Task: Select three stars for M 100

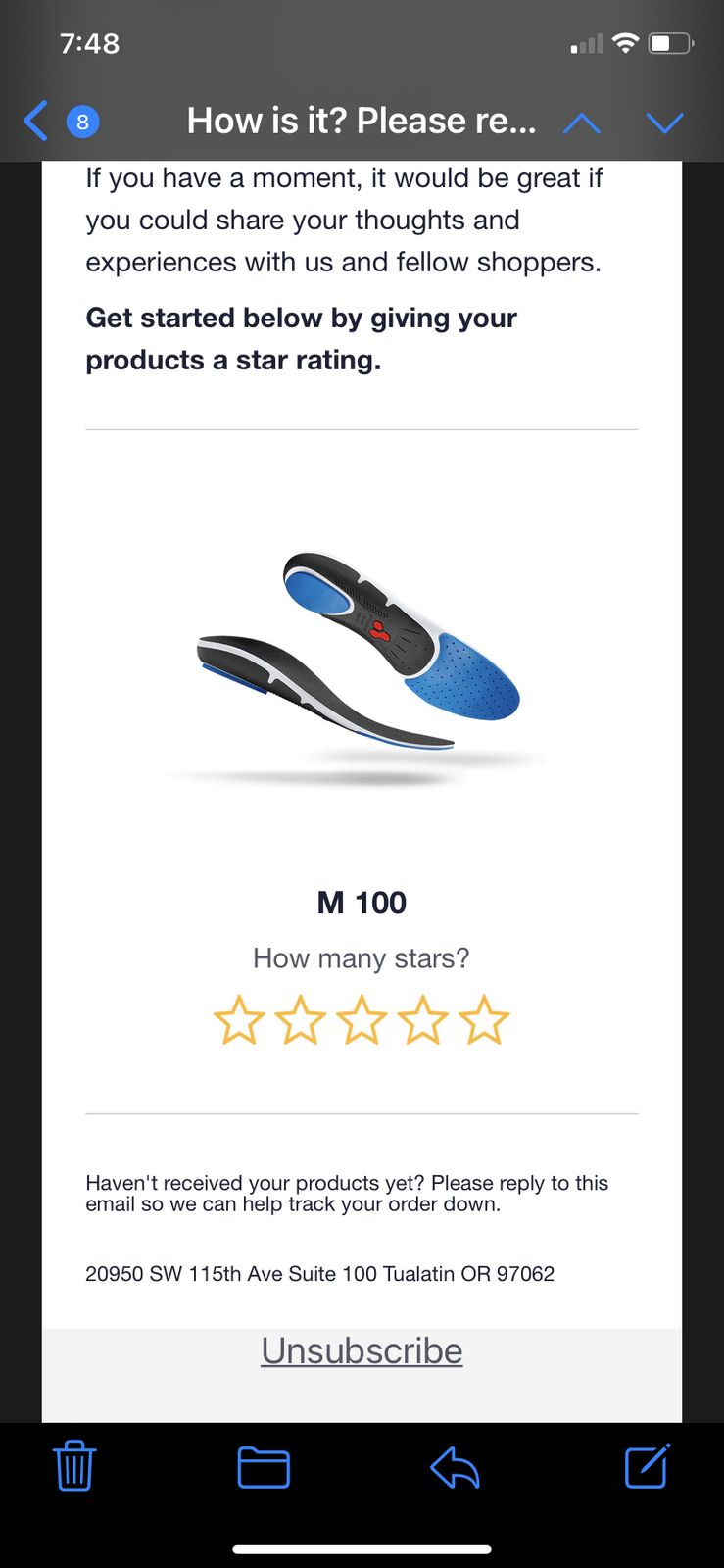Action: click(362, 1020)
